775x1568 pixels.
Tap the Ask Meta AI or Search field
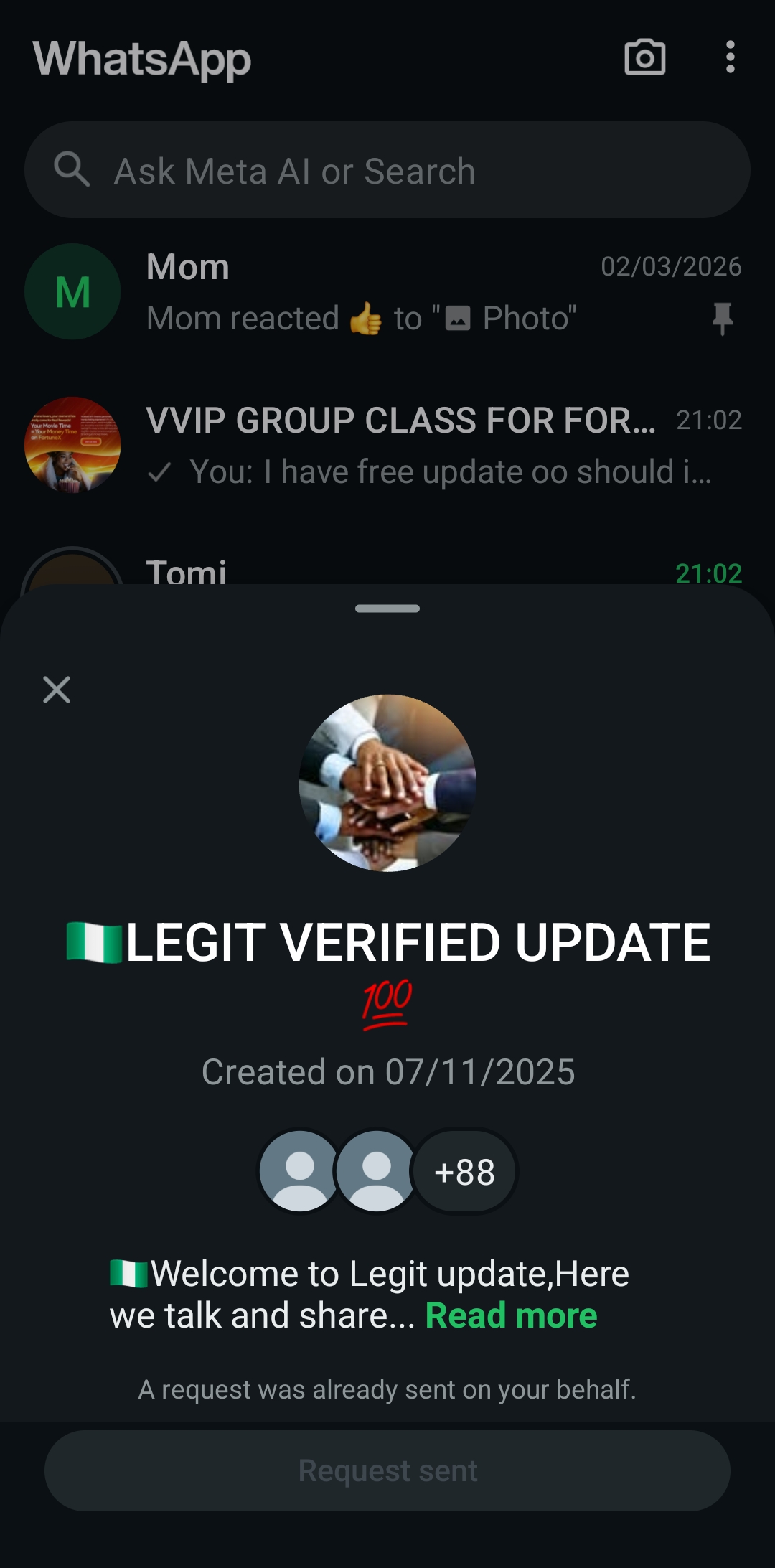(387, 170)
